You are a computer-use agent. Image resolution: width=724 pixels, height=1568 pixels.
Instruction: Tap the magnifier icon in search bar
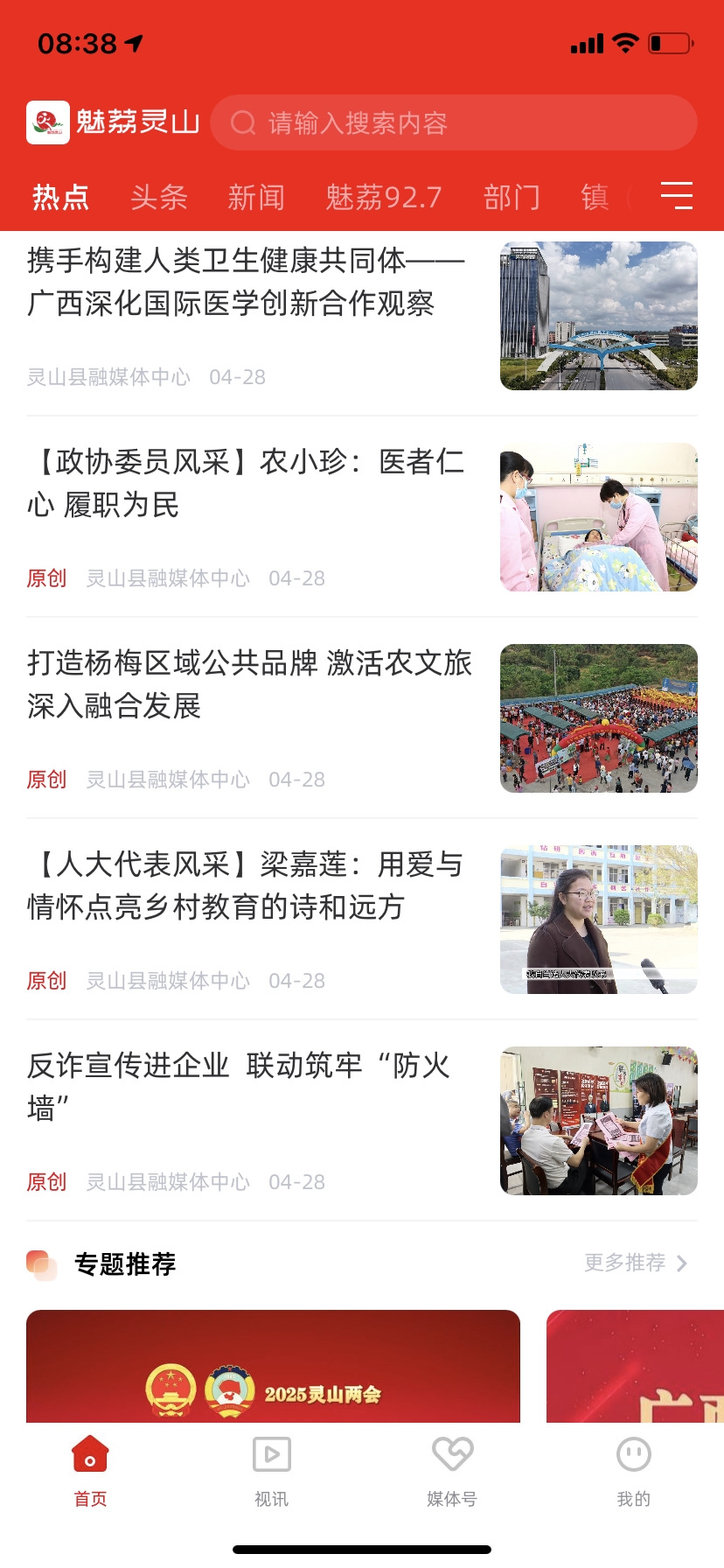(x=242, y=122)
